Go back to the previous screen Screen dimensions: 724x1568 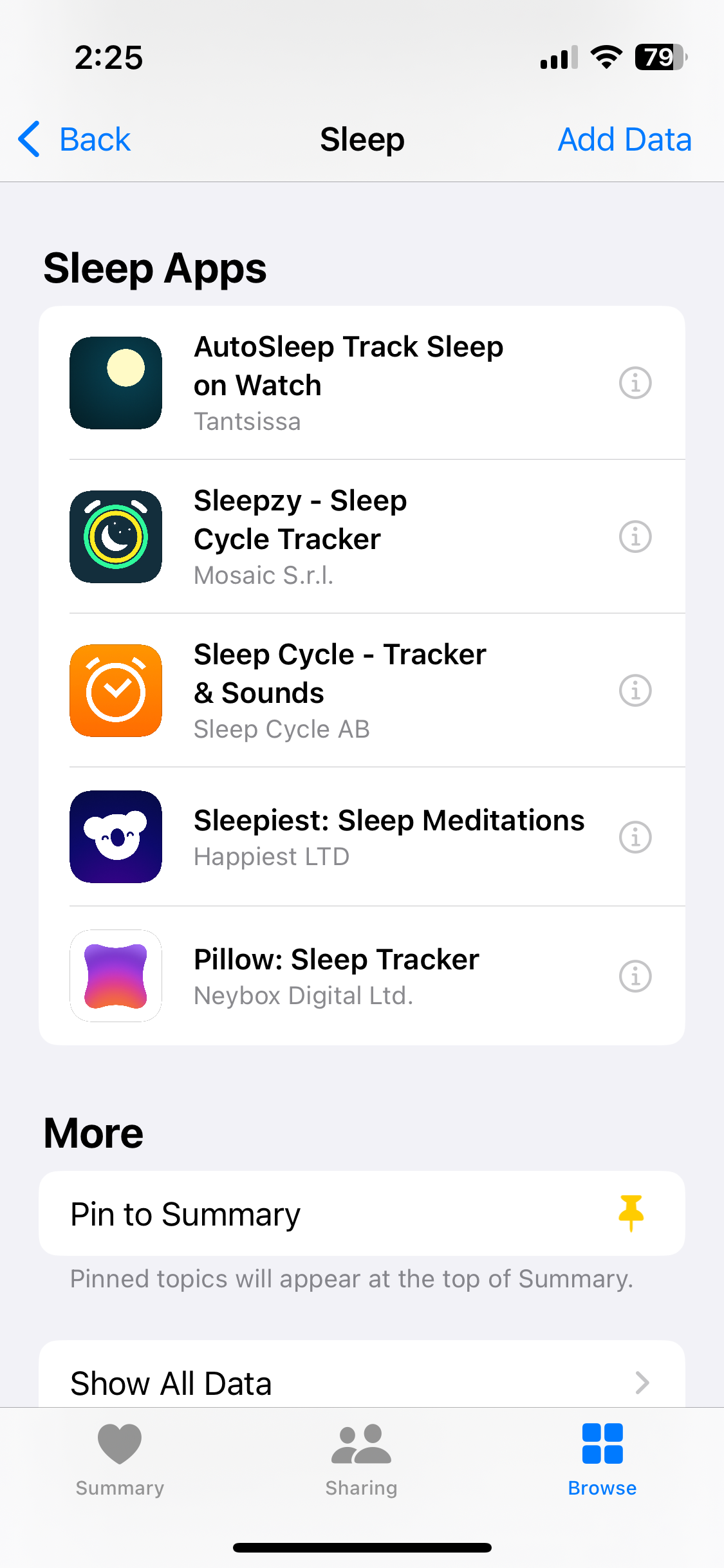(x=74, y=139)
